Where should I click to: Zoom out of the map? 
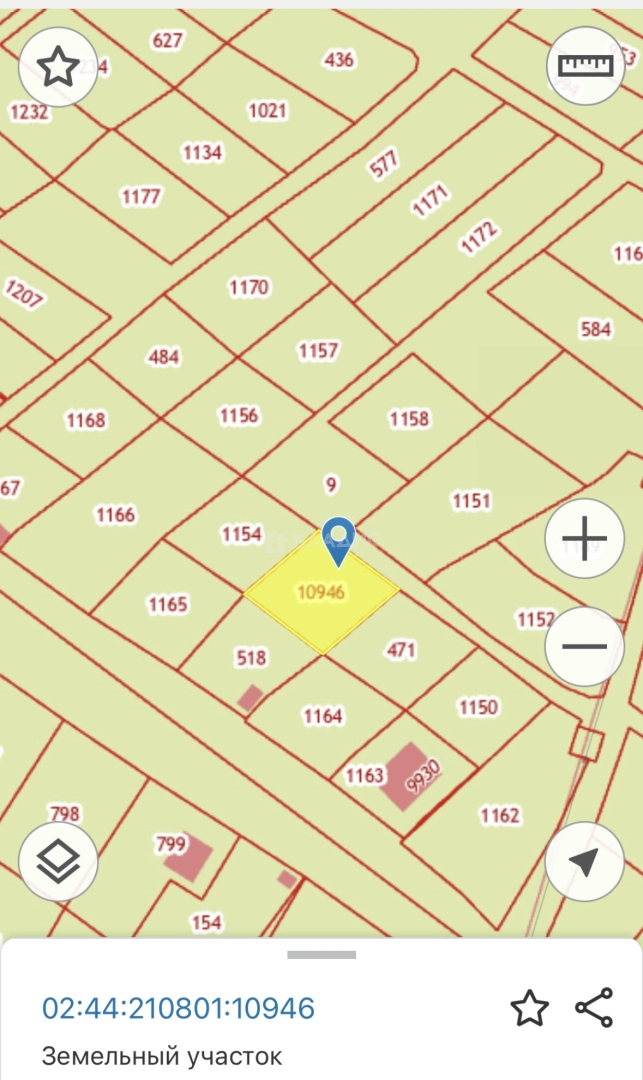pos(585,646)
